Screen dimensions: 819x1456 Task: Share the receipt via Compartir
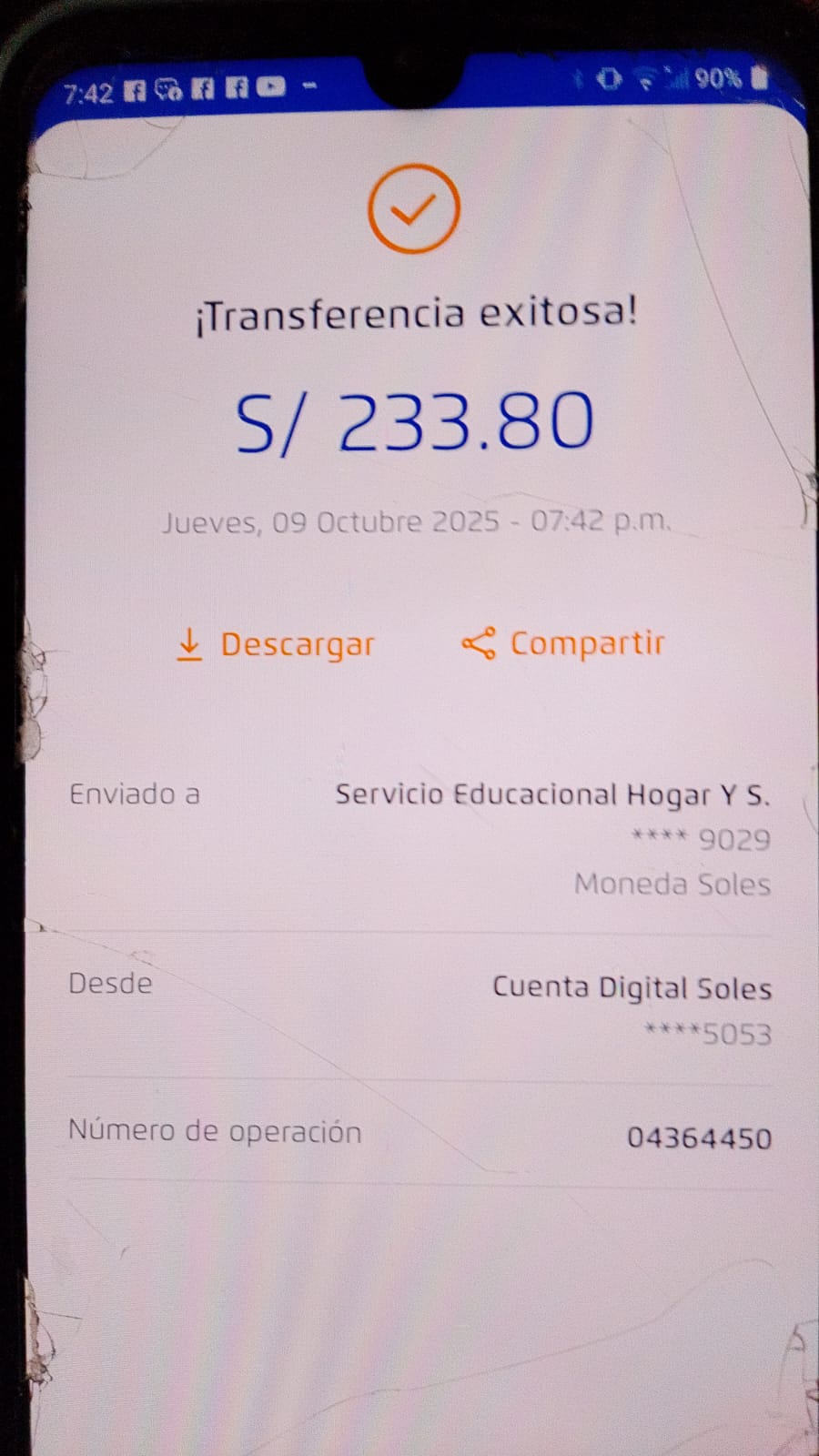pyautogui.click(x=564, y=643)
